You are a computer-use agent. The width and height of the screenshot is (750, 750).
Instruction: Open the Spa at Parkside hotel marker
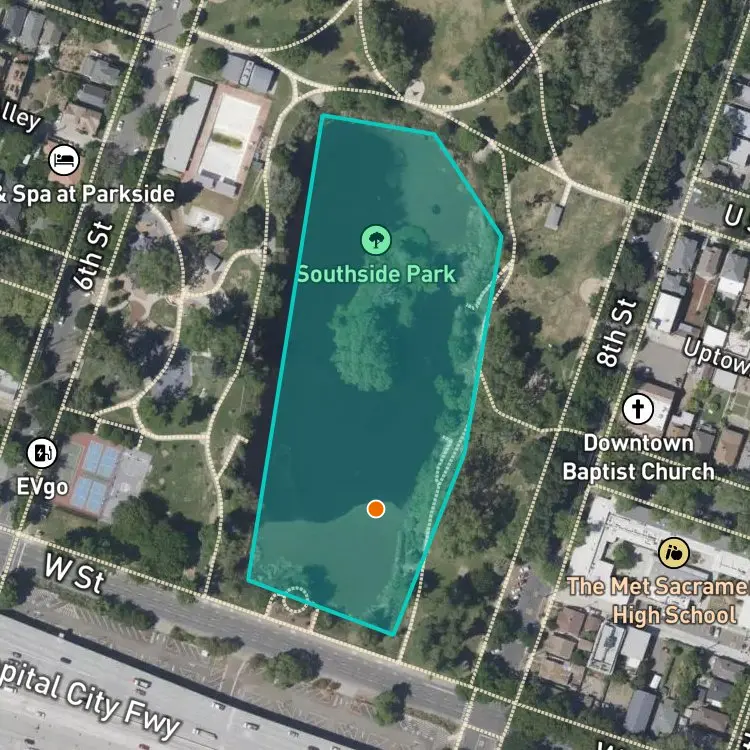64,160
